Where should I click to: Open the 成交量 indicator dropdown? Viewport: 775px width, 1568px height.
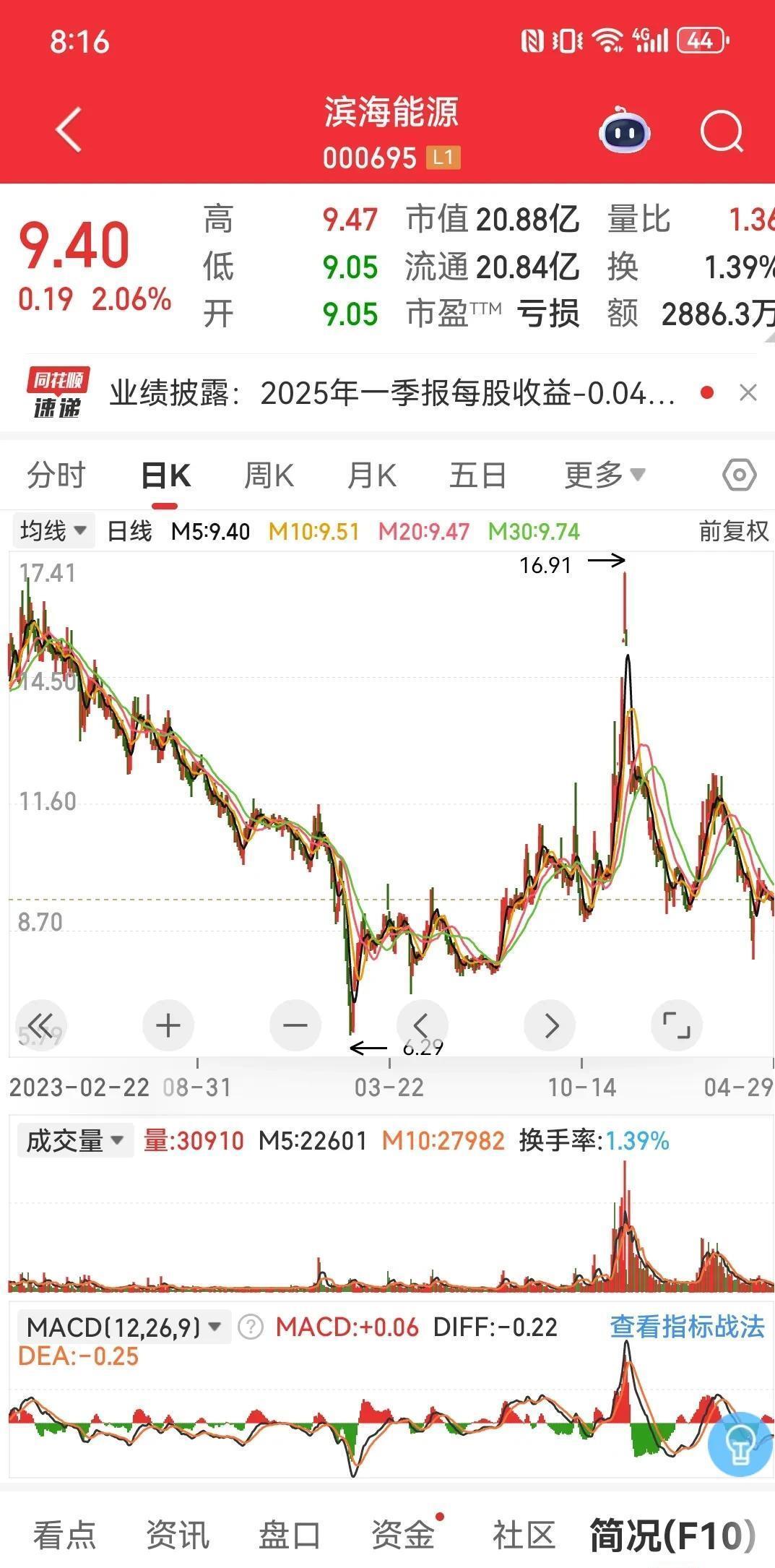tap(74, 1141)
